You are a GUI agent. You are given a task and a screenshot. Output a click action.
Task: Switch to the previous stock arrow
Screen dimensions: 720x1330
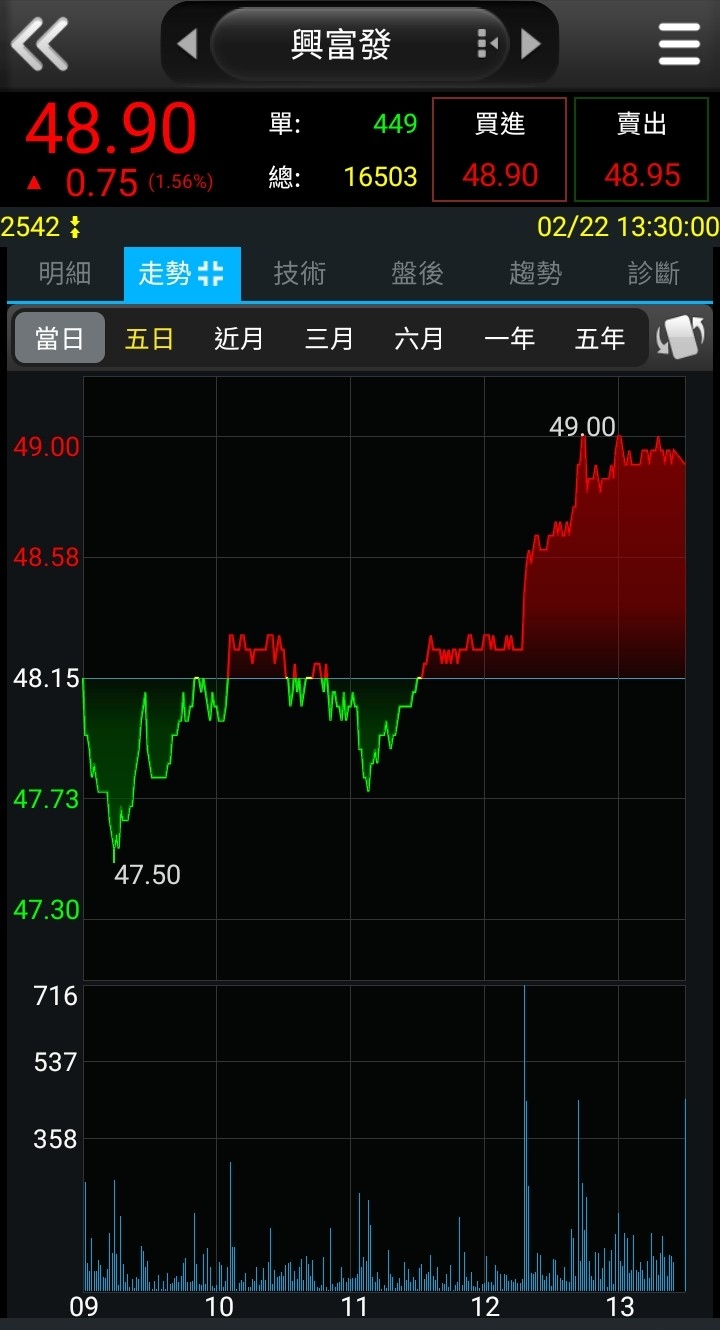click(x=187, y=43)
